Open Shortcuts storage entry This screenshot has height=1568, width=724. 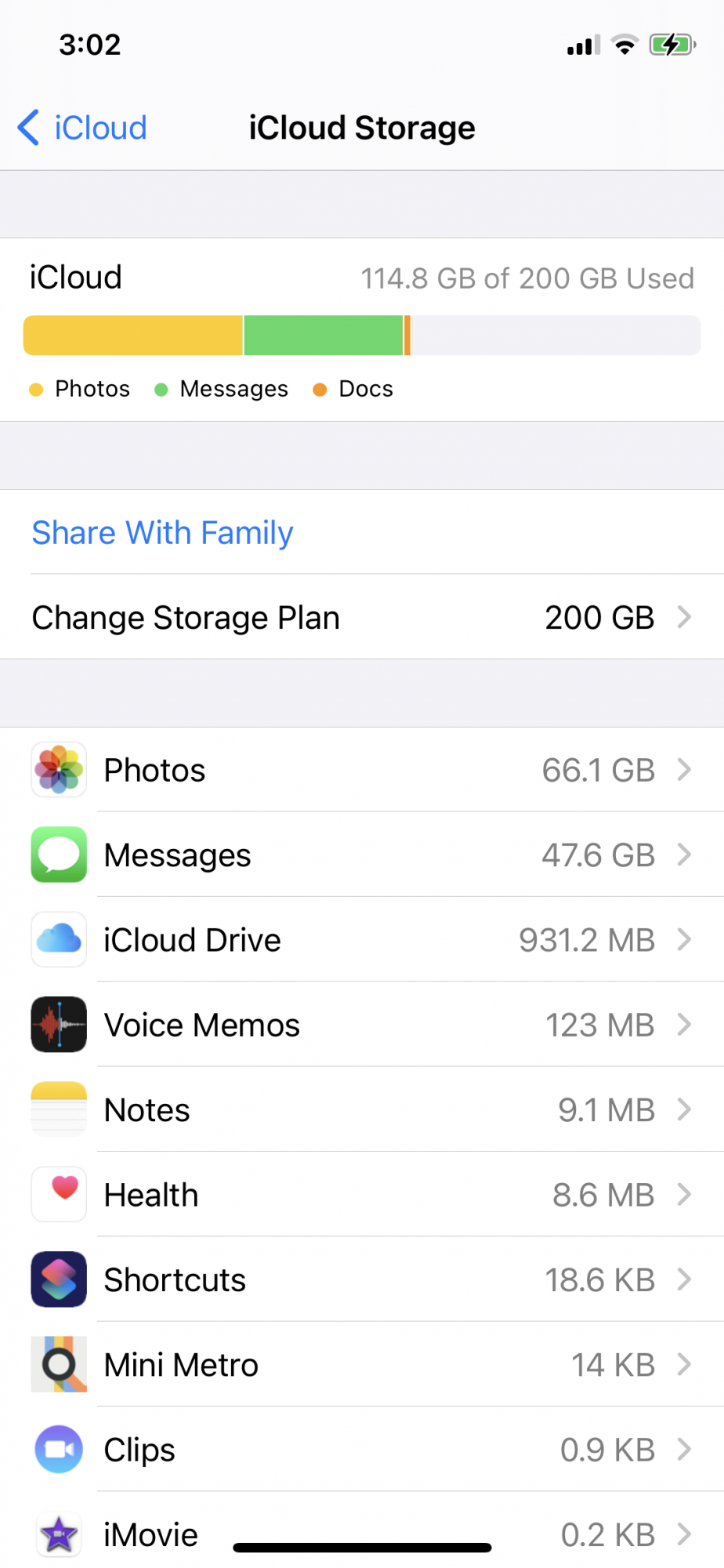[361, 1279]
